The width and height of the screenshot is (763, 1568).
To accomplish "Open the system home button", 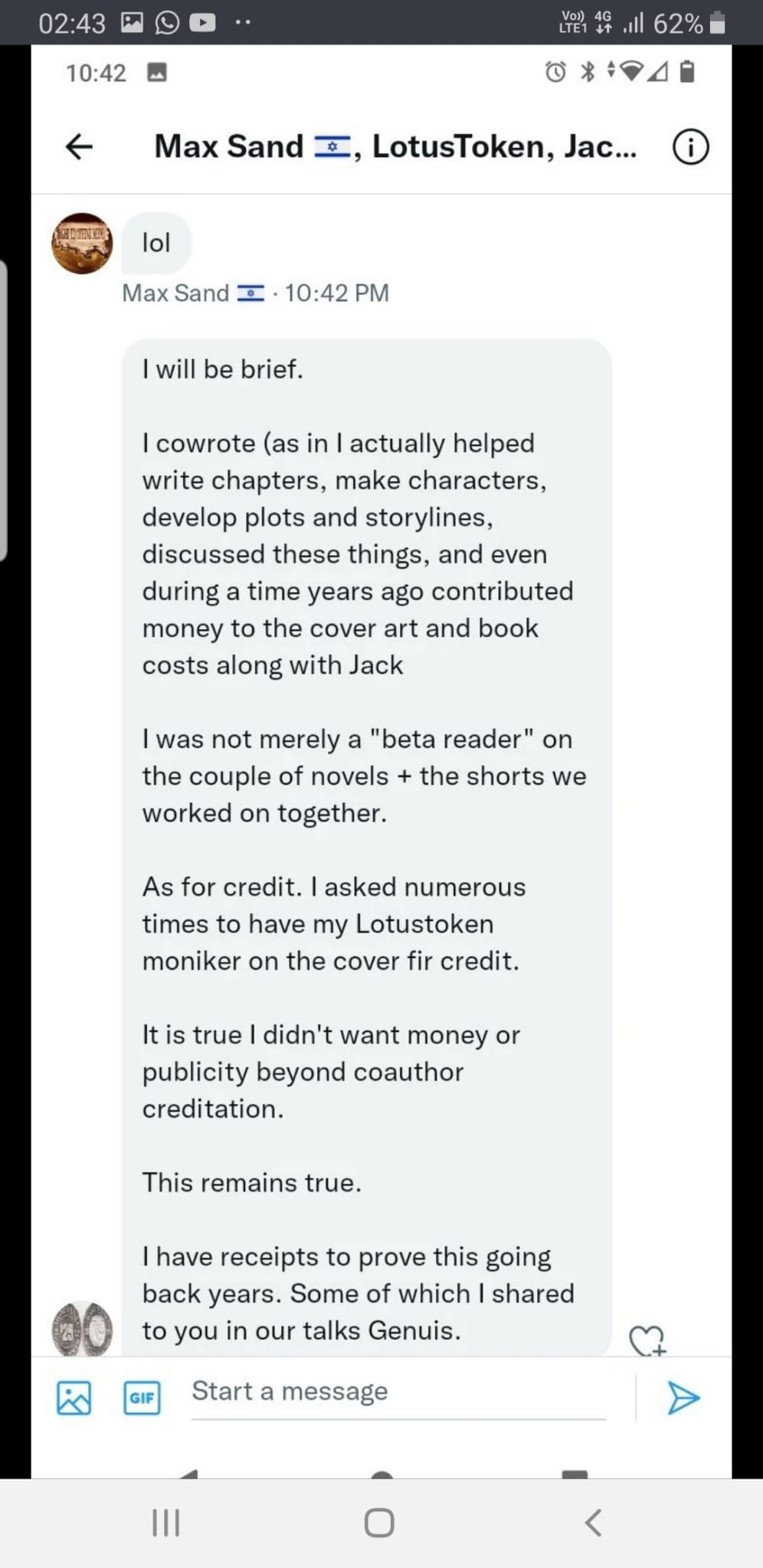I will 379,1522.
